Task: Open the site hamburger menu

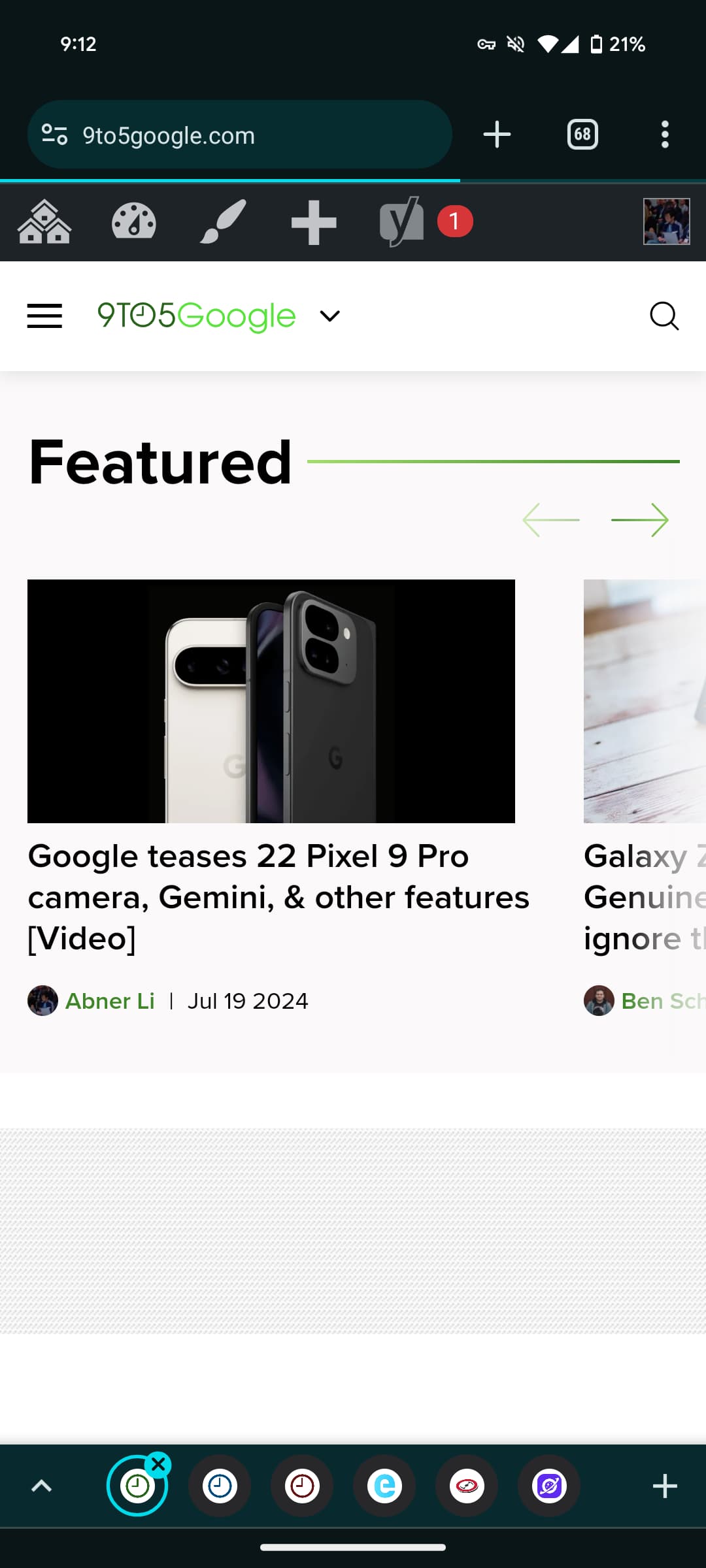Action: 44,316
